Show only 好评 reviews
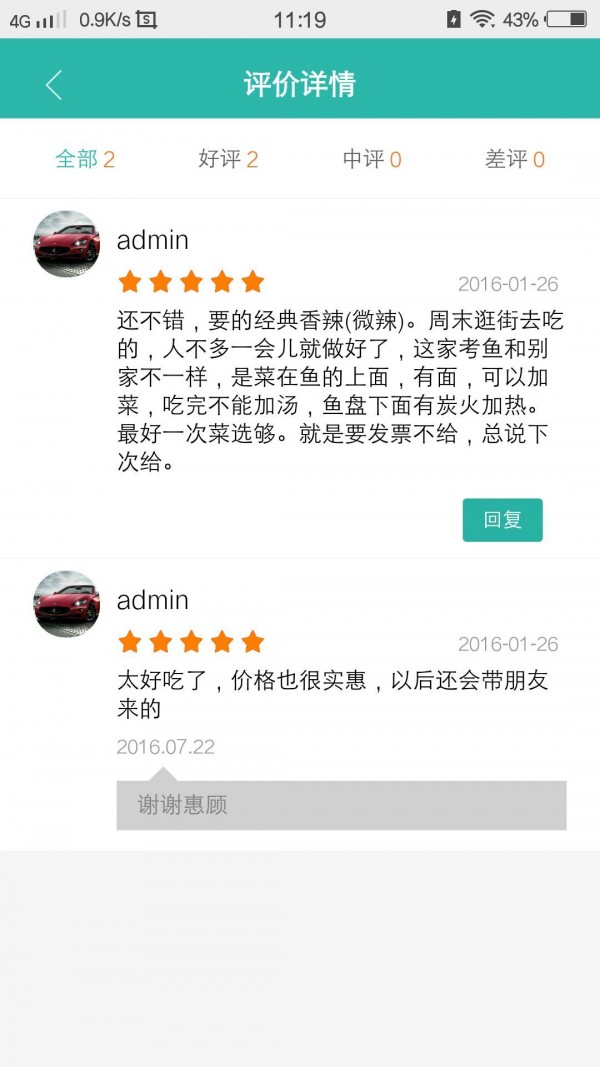This screenshot has width=600, height=1067. 228,159
